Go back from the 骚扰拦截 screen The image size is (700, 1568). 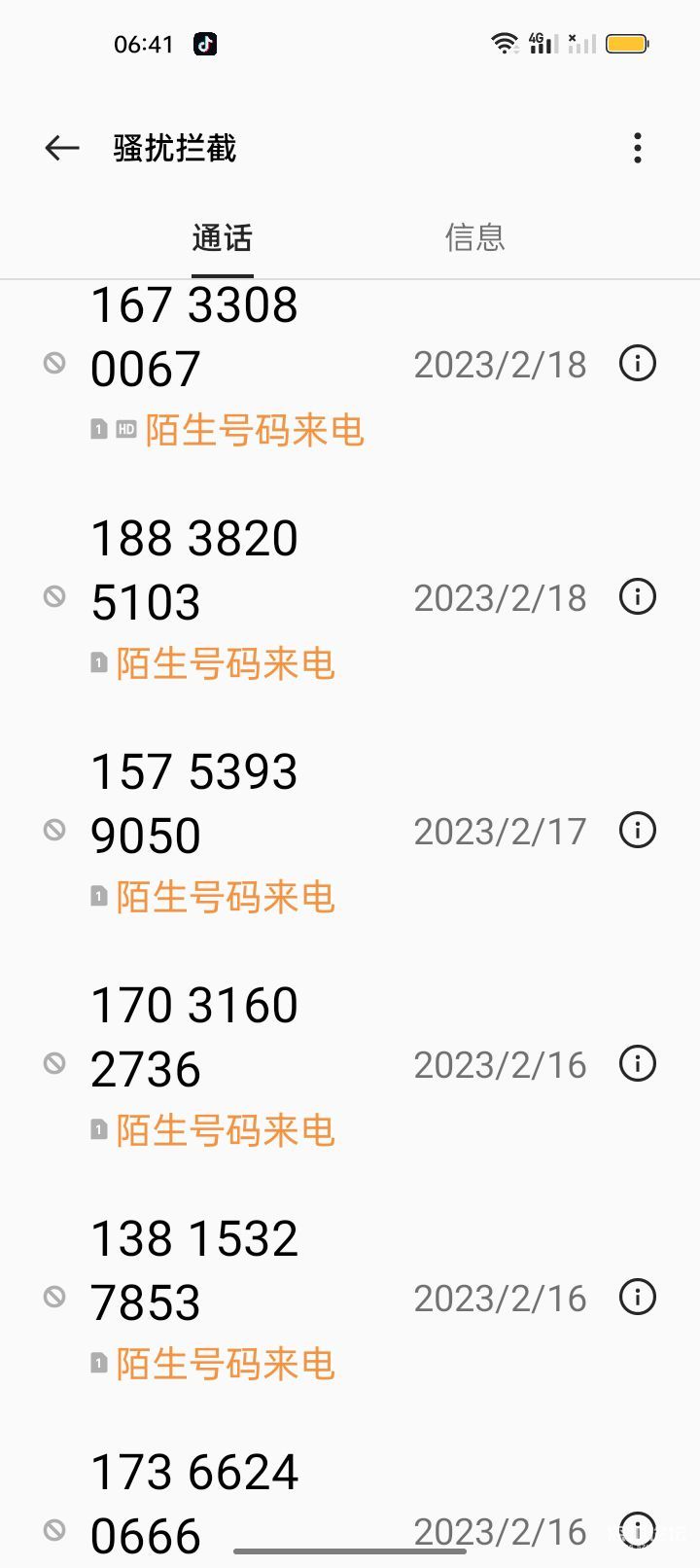(62, 148)
